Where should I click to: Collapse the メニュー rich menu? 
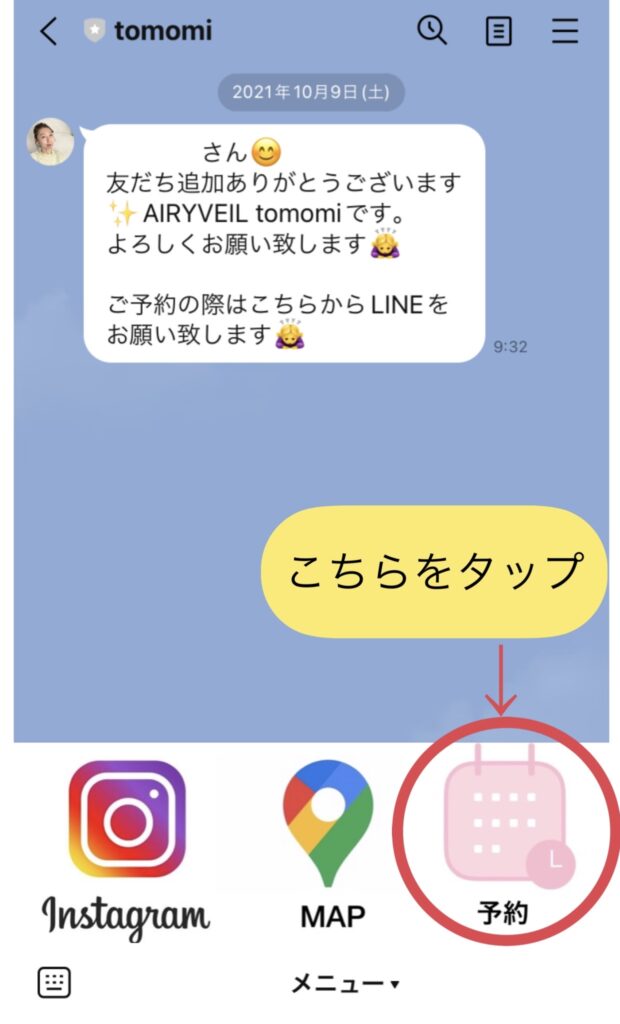point(345,984)
